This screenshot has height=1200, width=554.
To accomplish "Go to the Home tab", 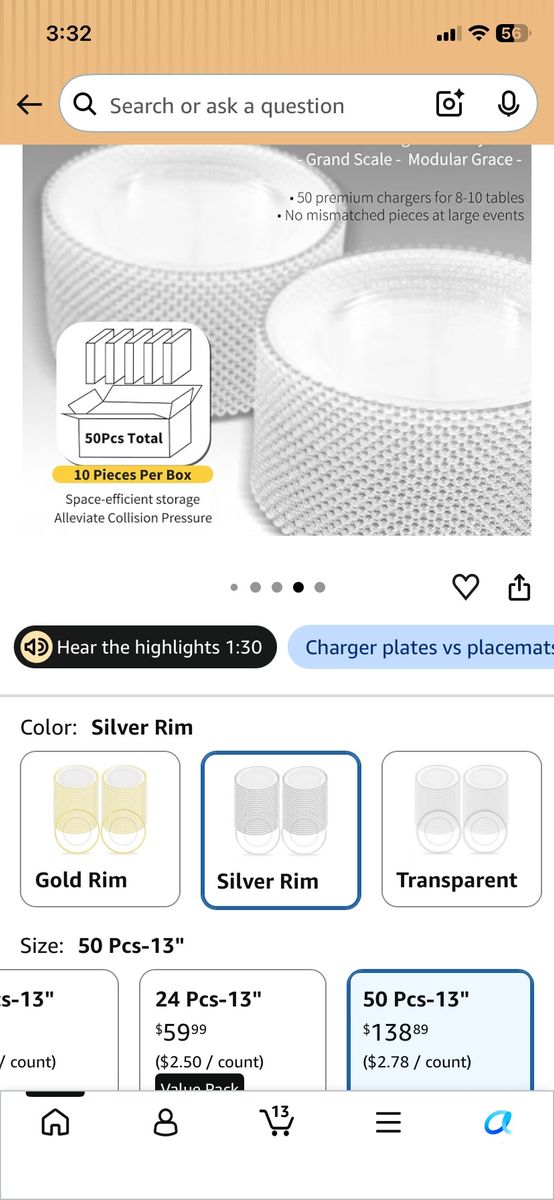I will [x=55, y=1122].
